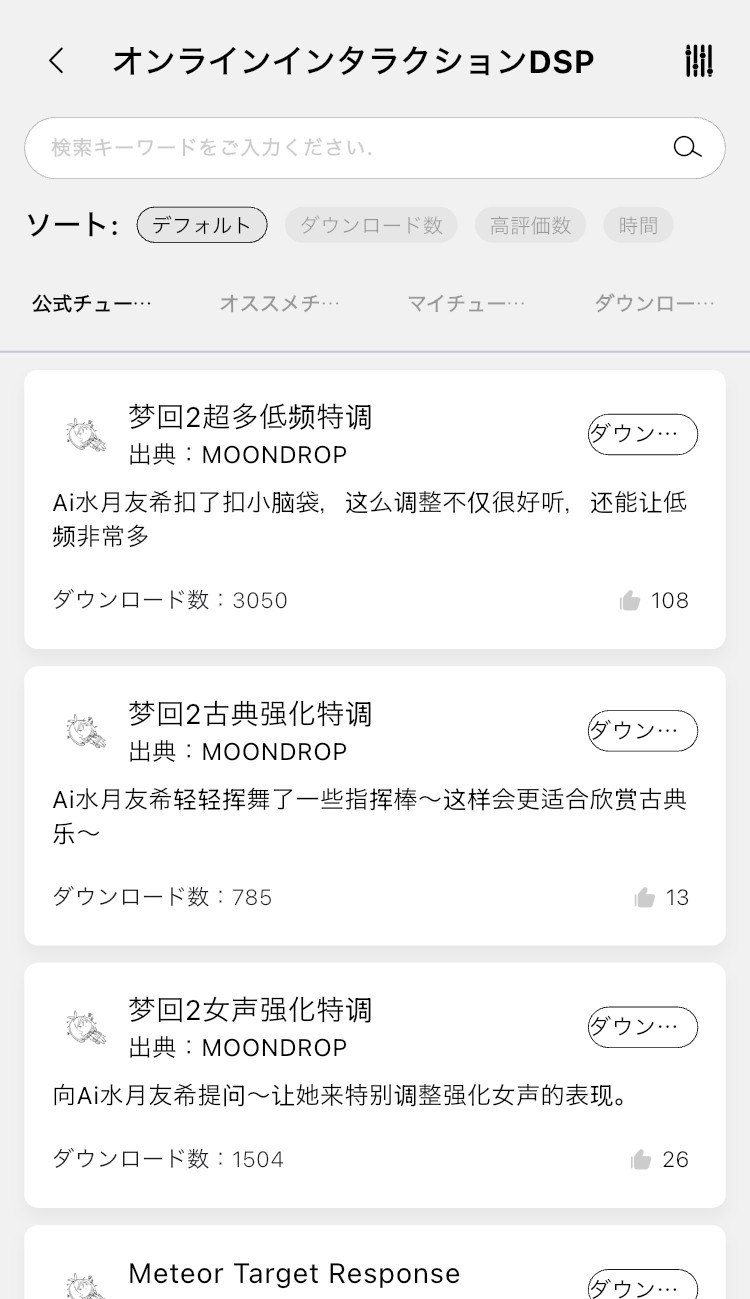Switch sorting to 時間

tap(638, 225)
